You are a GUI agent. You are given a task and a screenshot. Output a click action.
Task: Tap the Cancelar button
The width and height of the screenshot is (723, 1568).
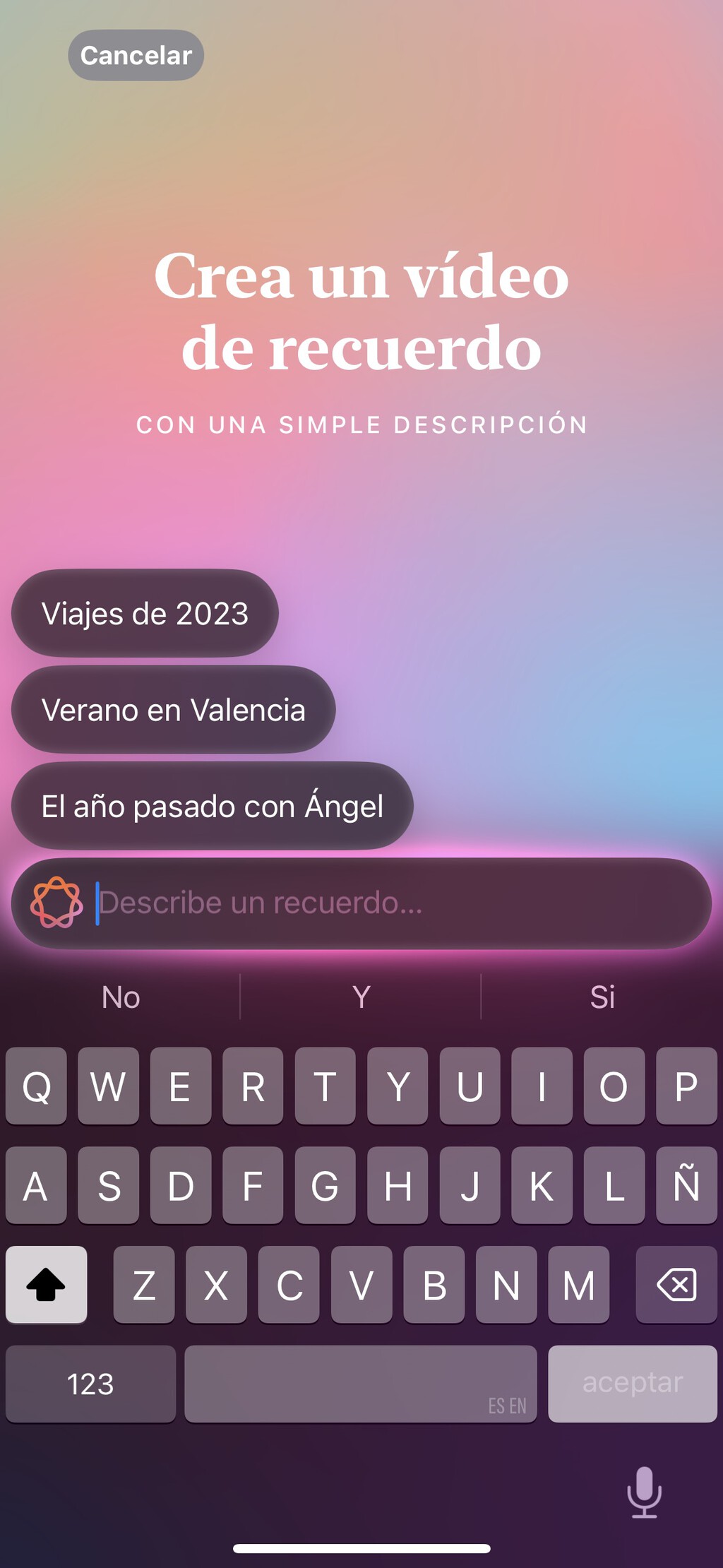pyautogui.click(x=135, y=55)
